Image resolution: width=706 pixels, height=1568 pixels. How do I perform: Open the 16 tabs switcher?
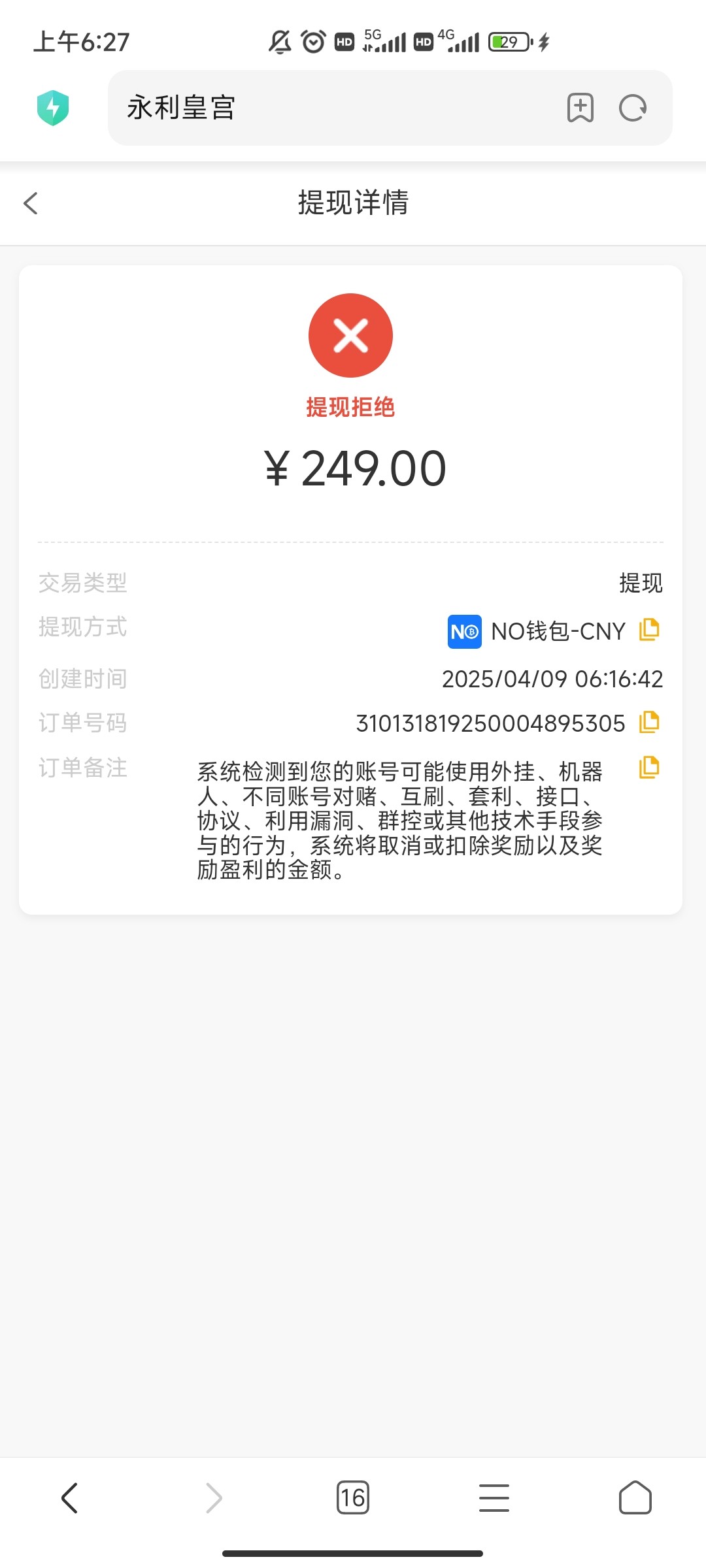[352, 1497]
